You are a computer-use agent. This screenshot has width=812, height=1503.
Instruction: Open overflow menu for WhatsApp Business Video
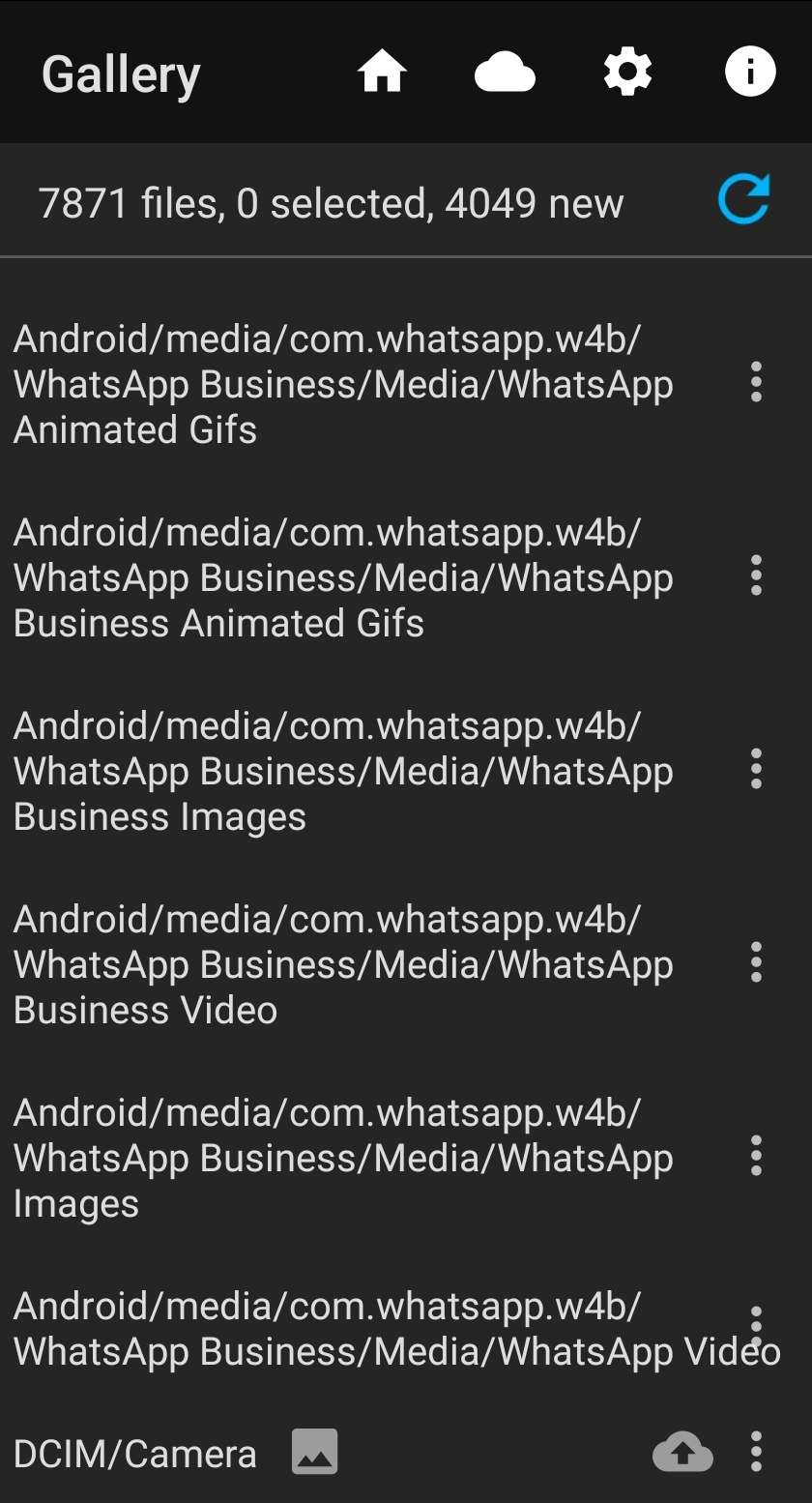756,962
